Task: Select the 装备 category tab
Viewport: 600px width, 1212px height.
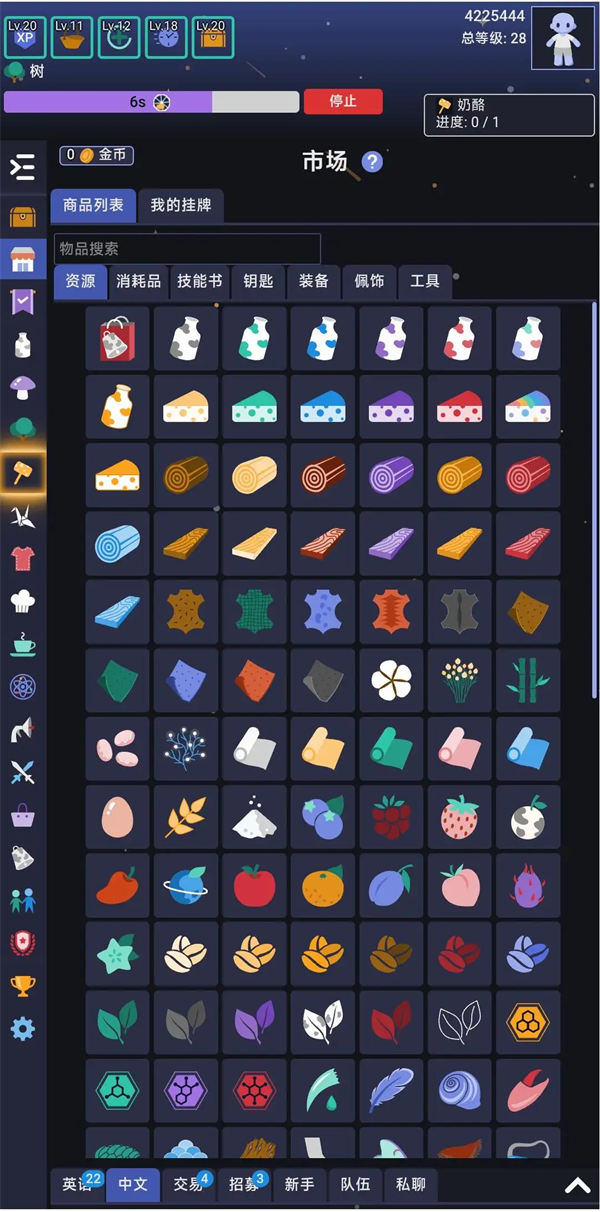Action: (x=313, y=282)
